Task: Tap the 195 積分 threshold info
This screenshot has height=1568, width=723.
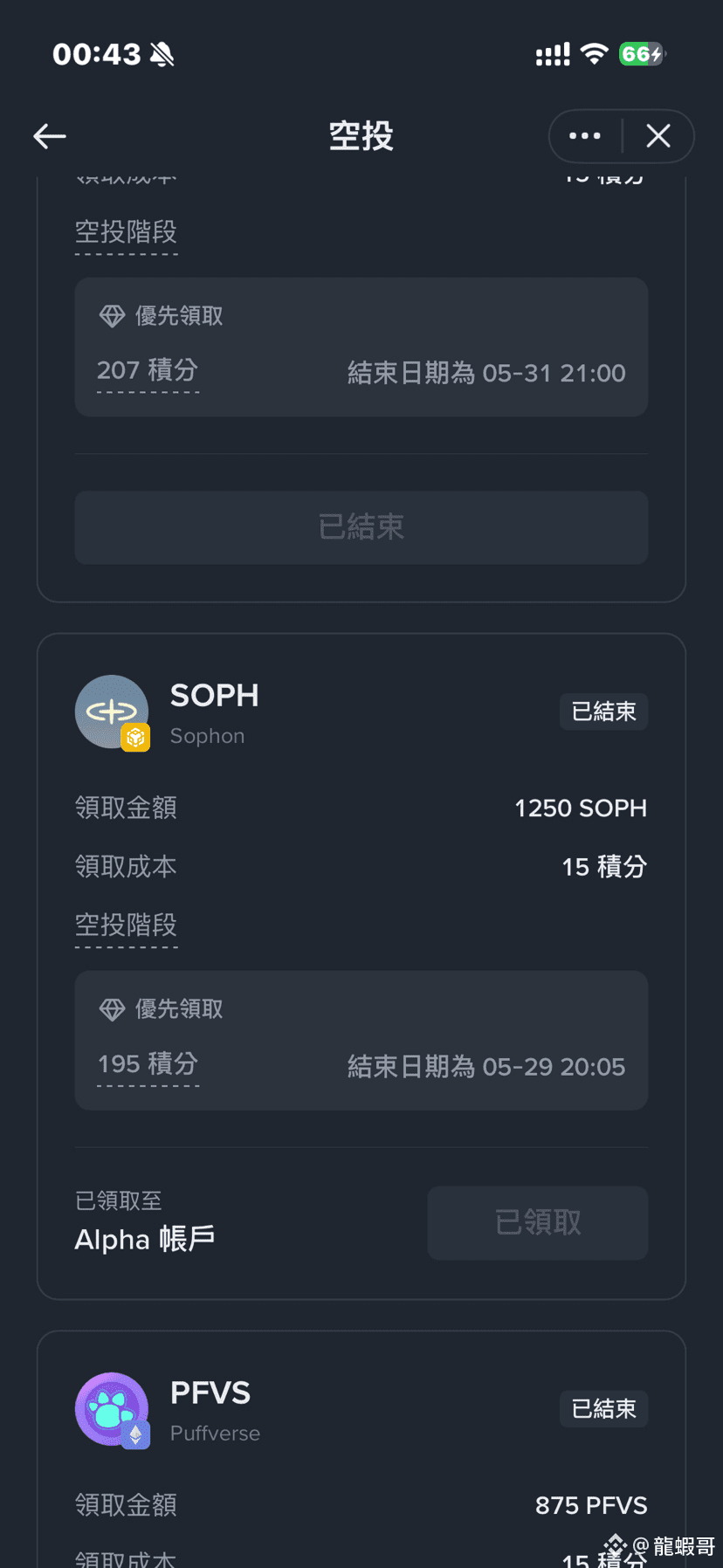Action: point(148,1063)
